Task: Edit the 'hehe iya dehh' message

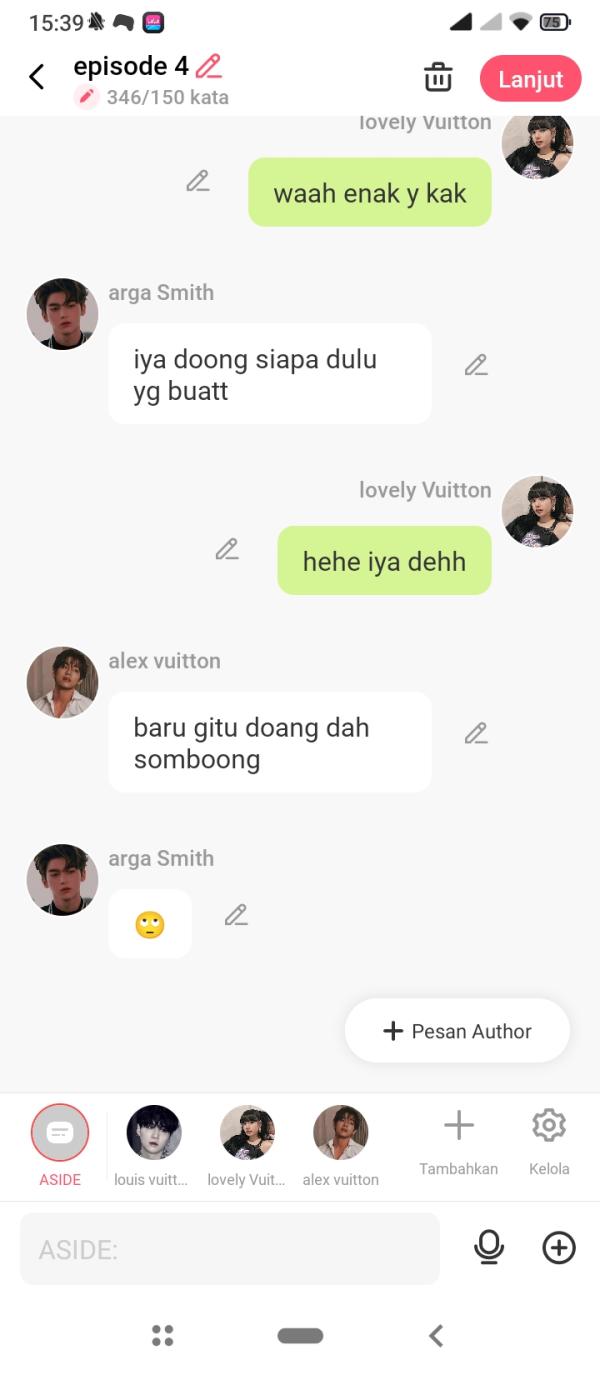Action: 227,549
